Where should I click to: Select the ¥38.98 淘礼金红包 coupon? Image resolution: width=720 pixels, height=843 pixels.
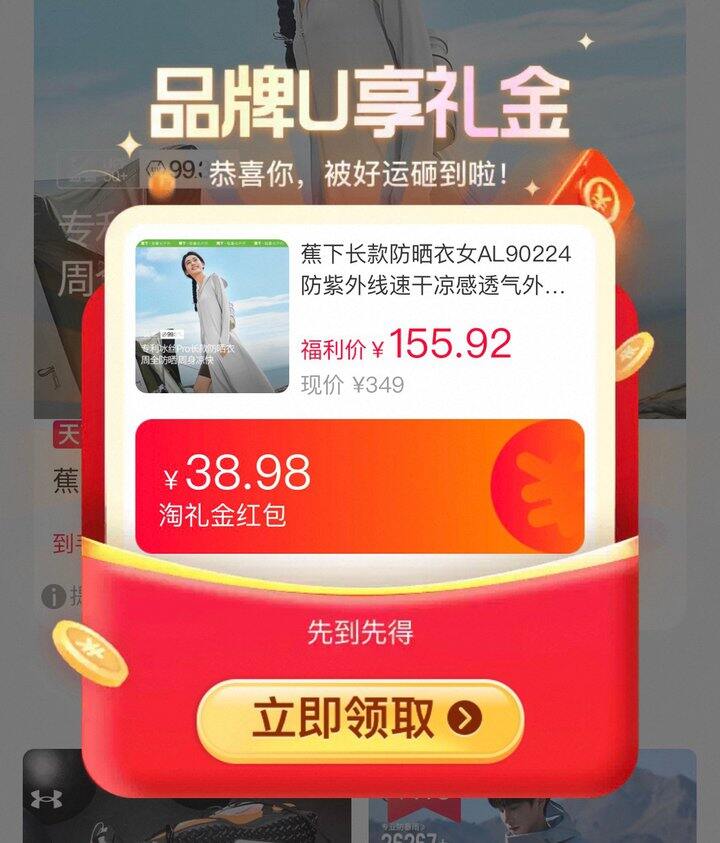359,486
